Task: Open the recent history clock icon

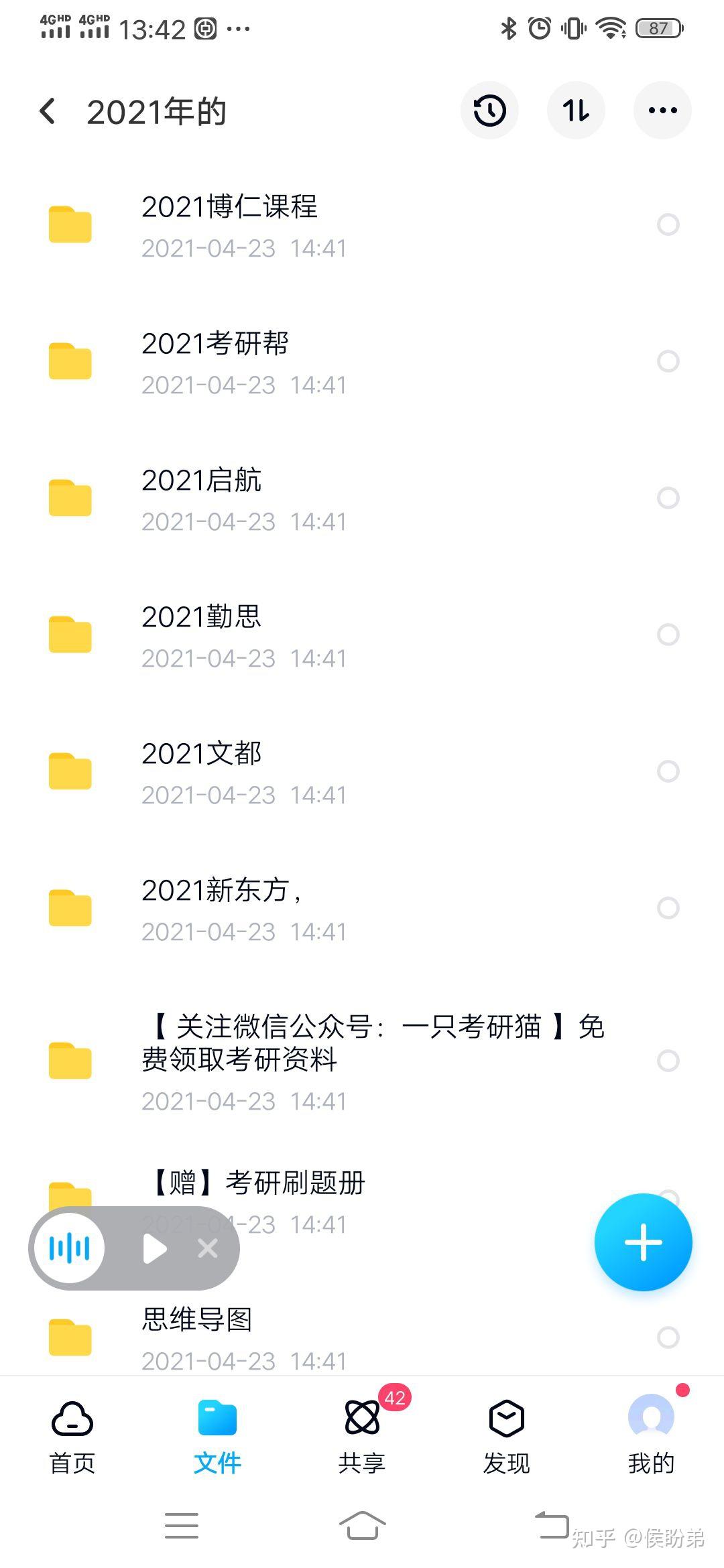Action: point(489,111)
